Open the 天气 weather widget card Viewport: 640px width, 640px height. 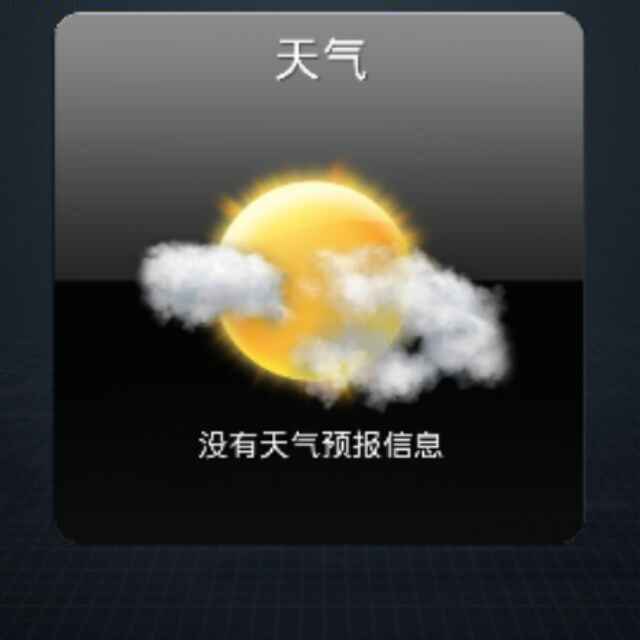(x=319, y=280)
